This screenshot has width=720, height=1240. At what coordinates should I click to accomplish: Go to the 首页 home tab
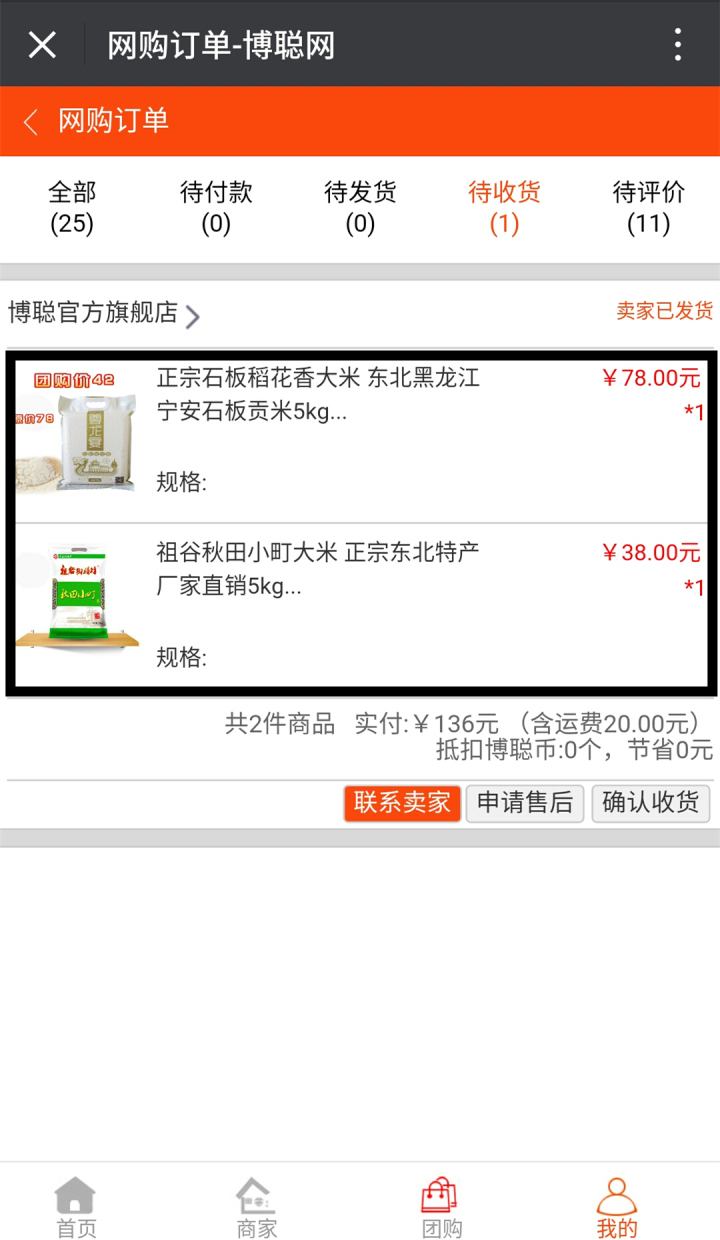[76, 1207]
